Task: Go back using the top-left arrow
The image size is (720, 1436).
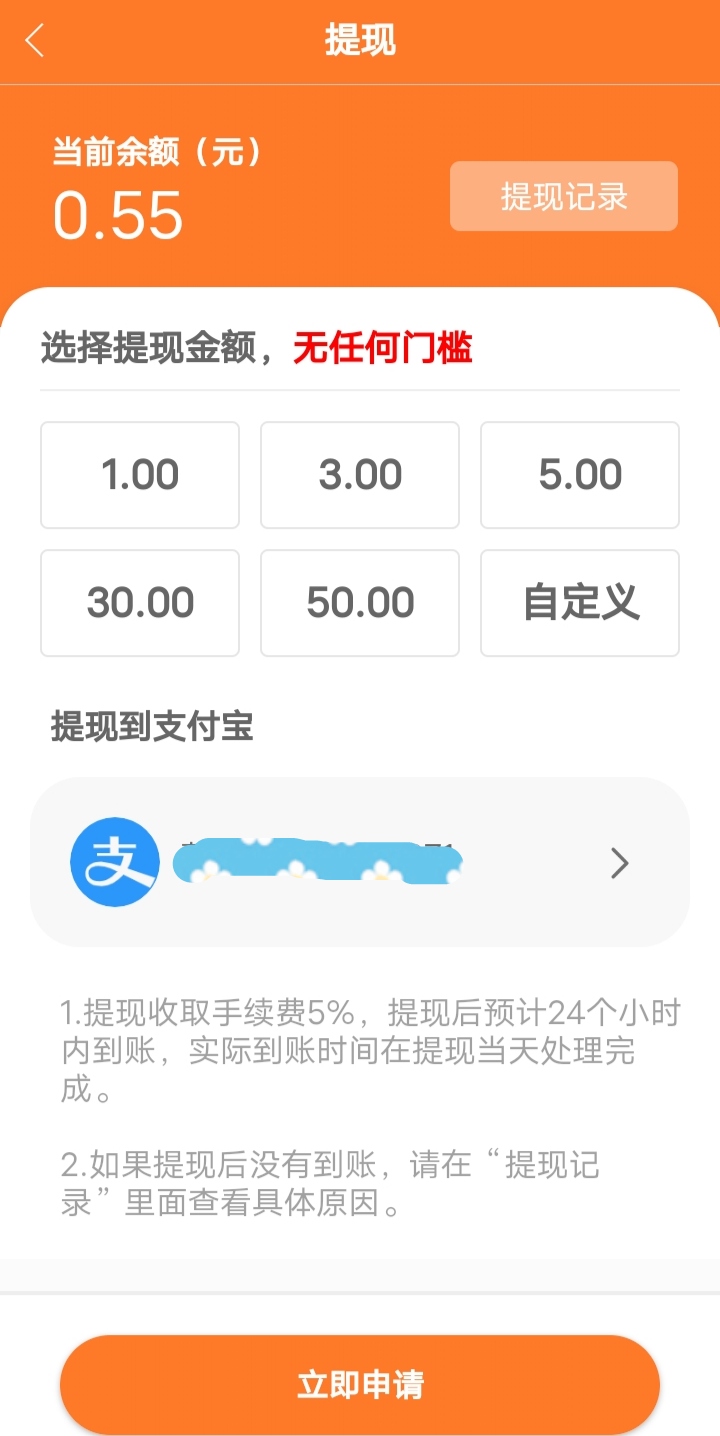Action: [x=35, y=41]
